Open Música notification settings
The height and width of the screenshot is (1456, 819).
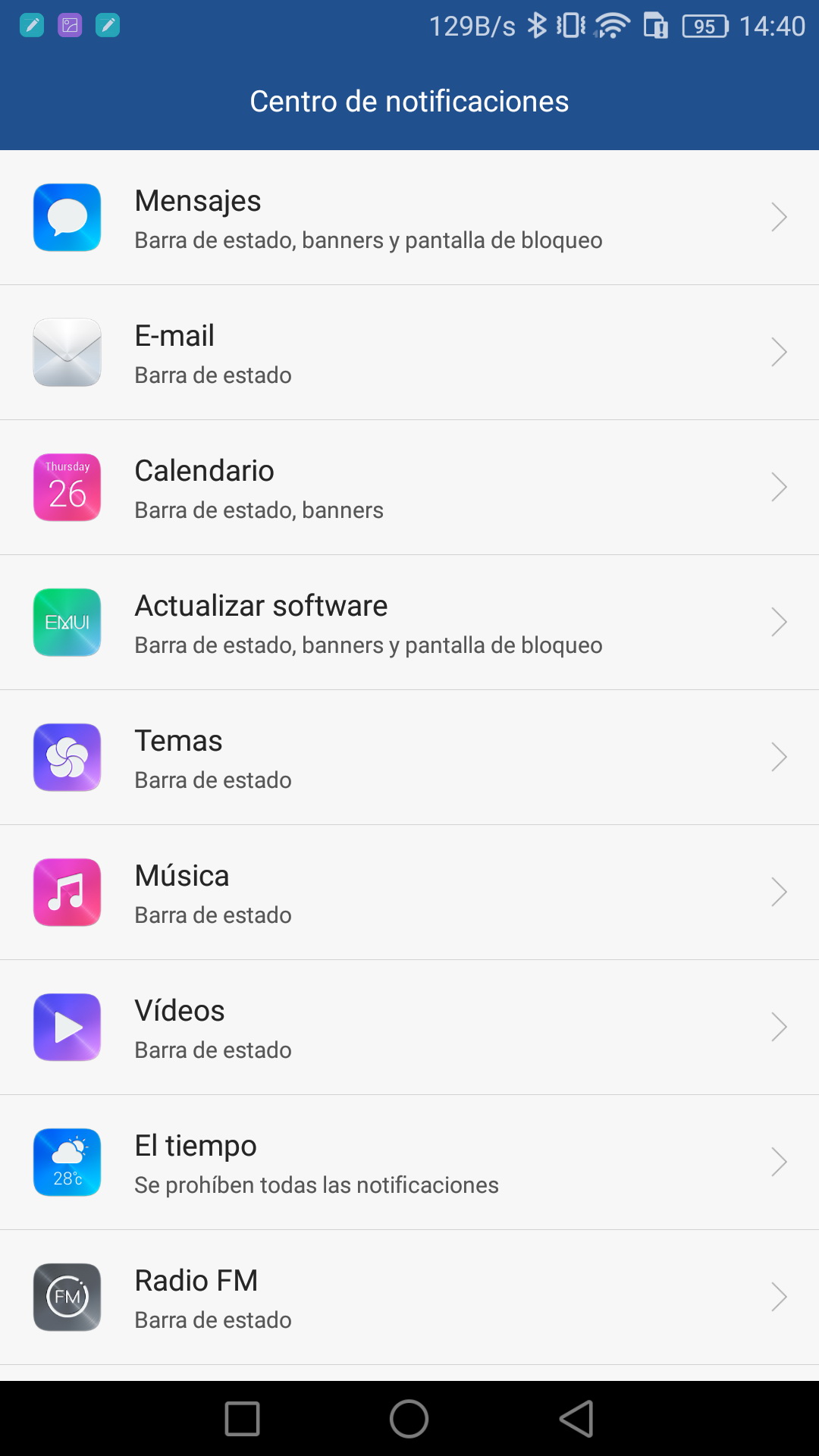pyautogui.click(x=409, y=893)
